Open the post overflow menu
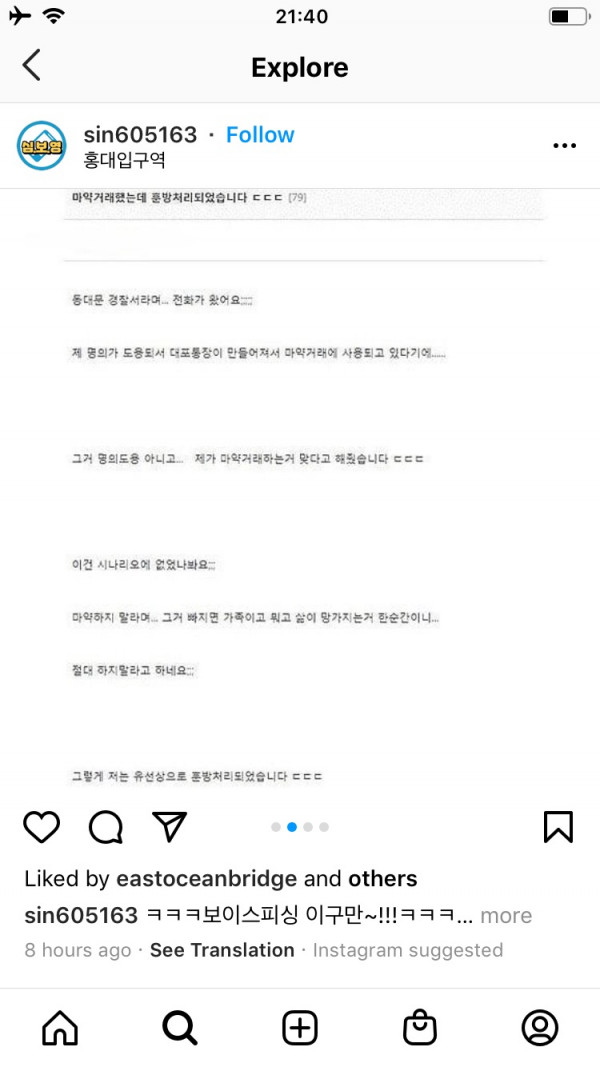The height and width of the screenshot is (1067, 600). (564, 146)
